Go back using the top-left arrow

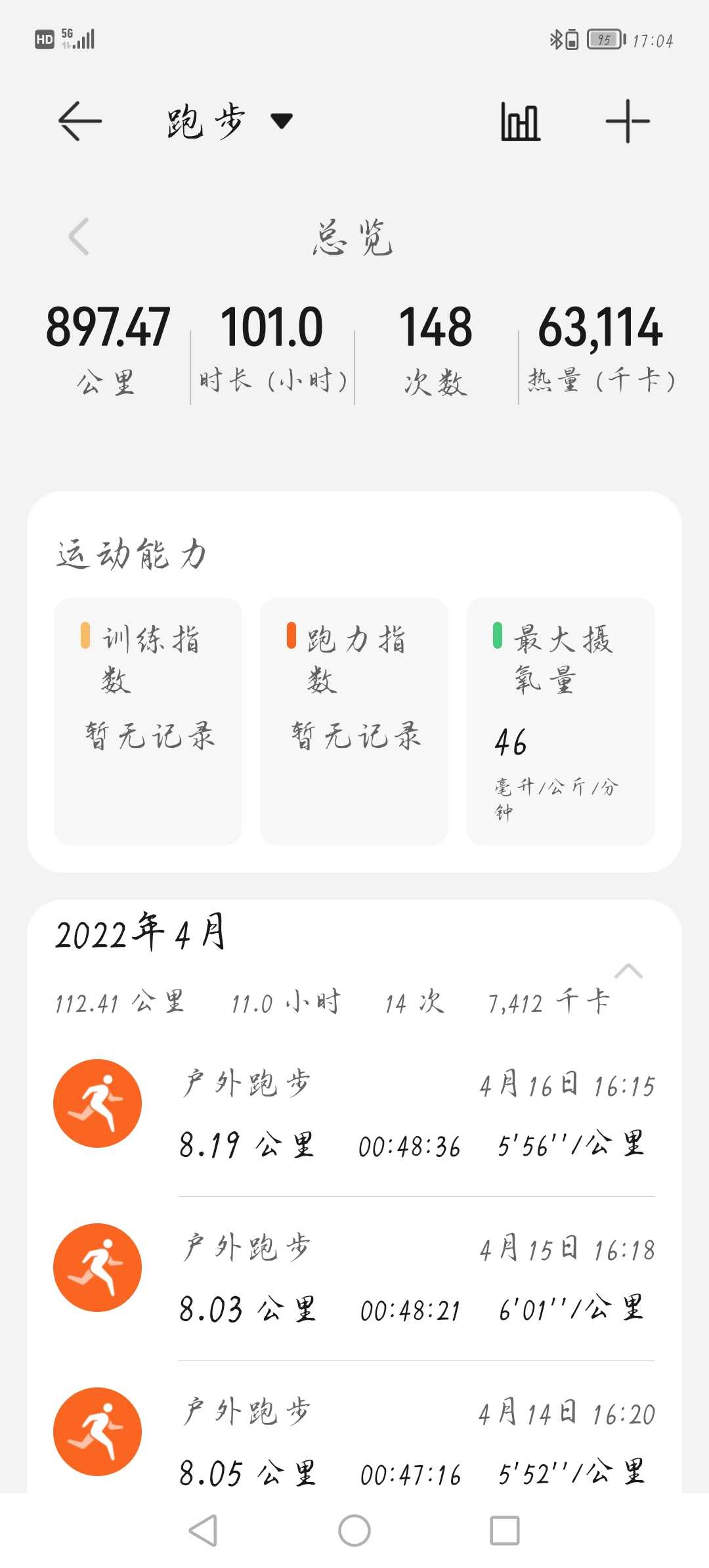[80, 121]
